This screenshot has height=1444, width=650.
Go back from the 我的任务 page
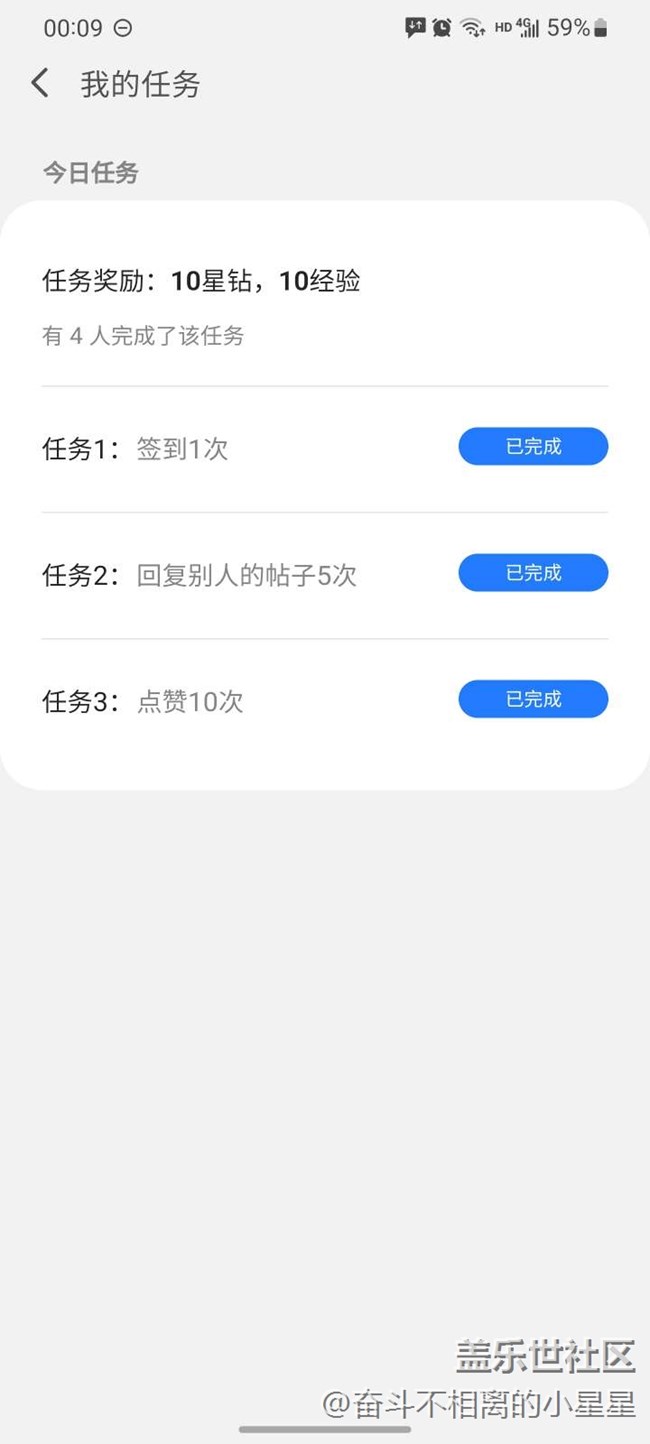pyautogui.click(x=40, y=83)
